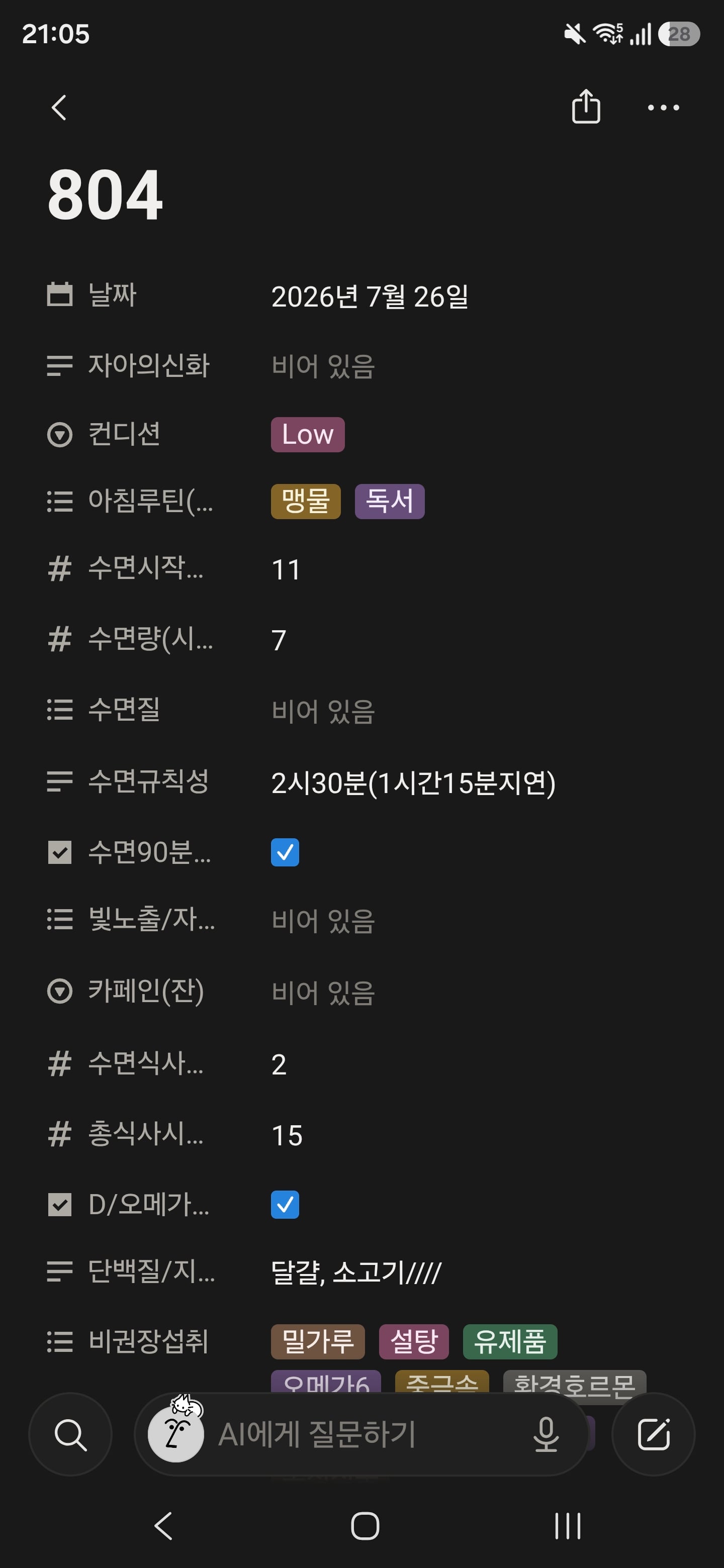
Task: Create a new page with compose button
Action: point(654,1434)
